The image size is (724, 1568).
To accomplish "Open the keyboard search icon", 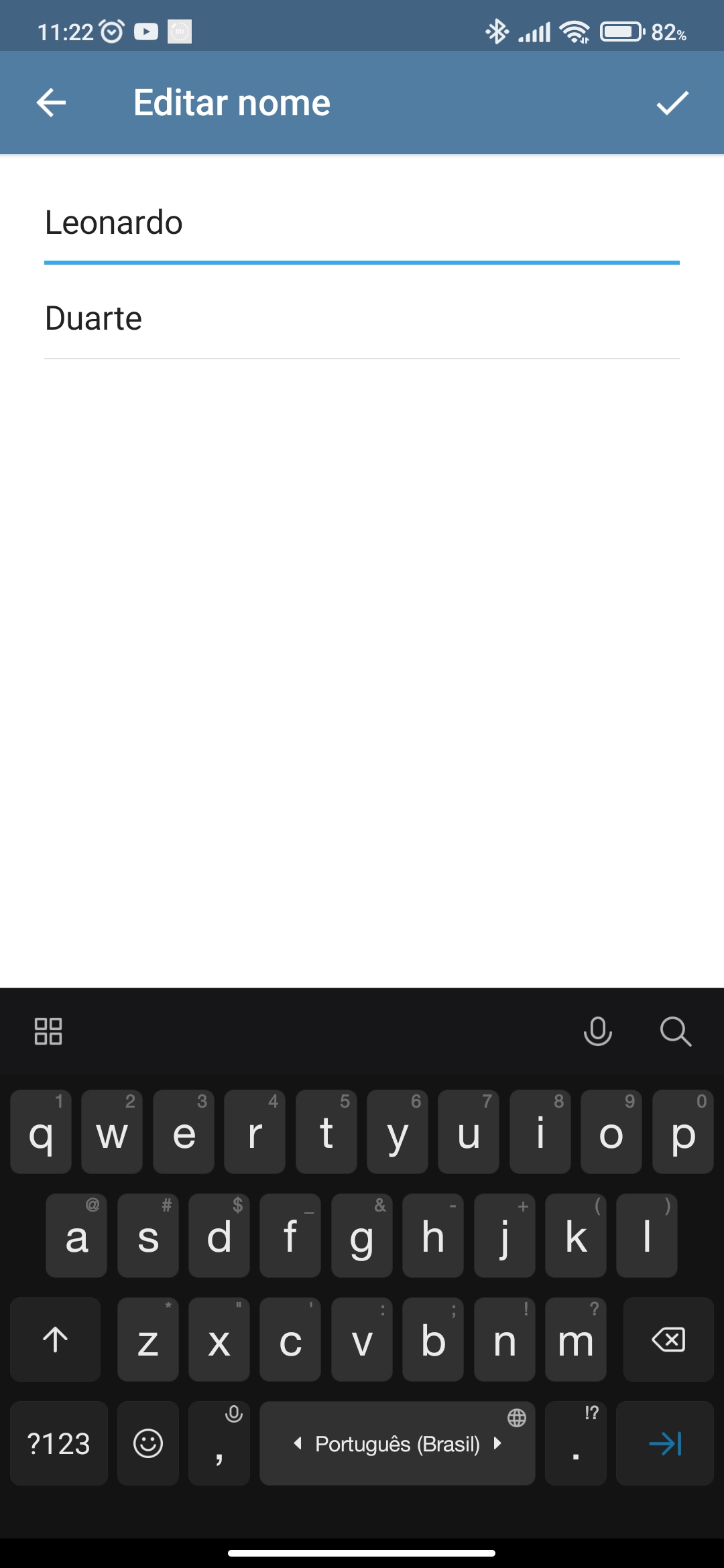I will coord(675,1031).
